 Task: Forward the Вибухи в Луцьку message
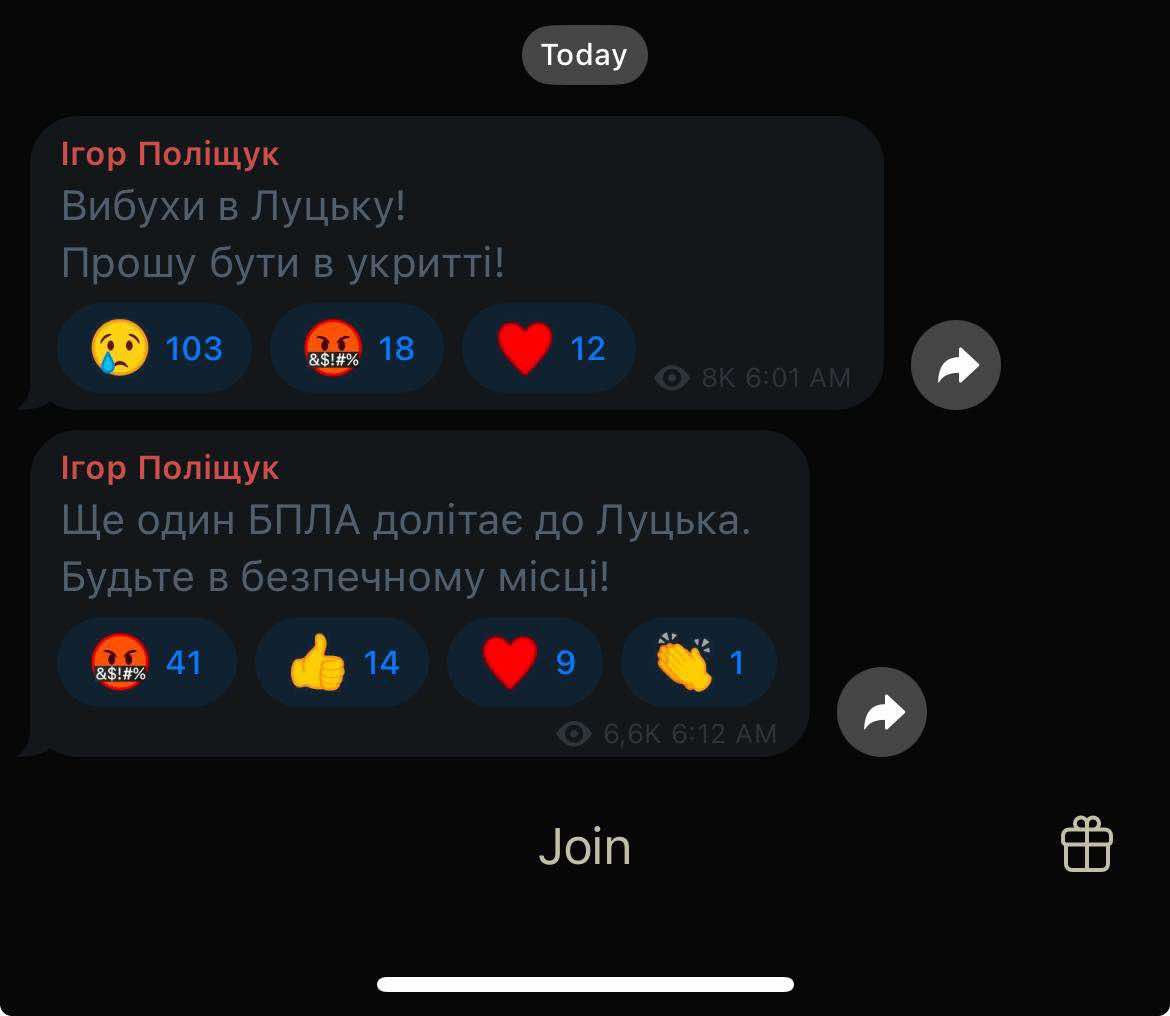pos(955,365)
